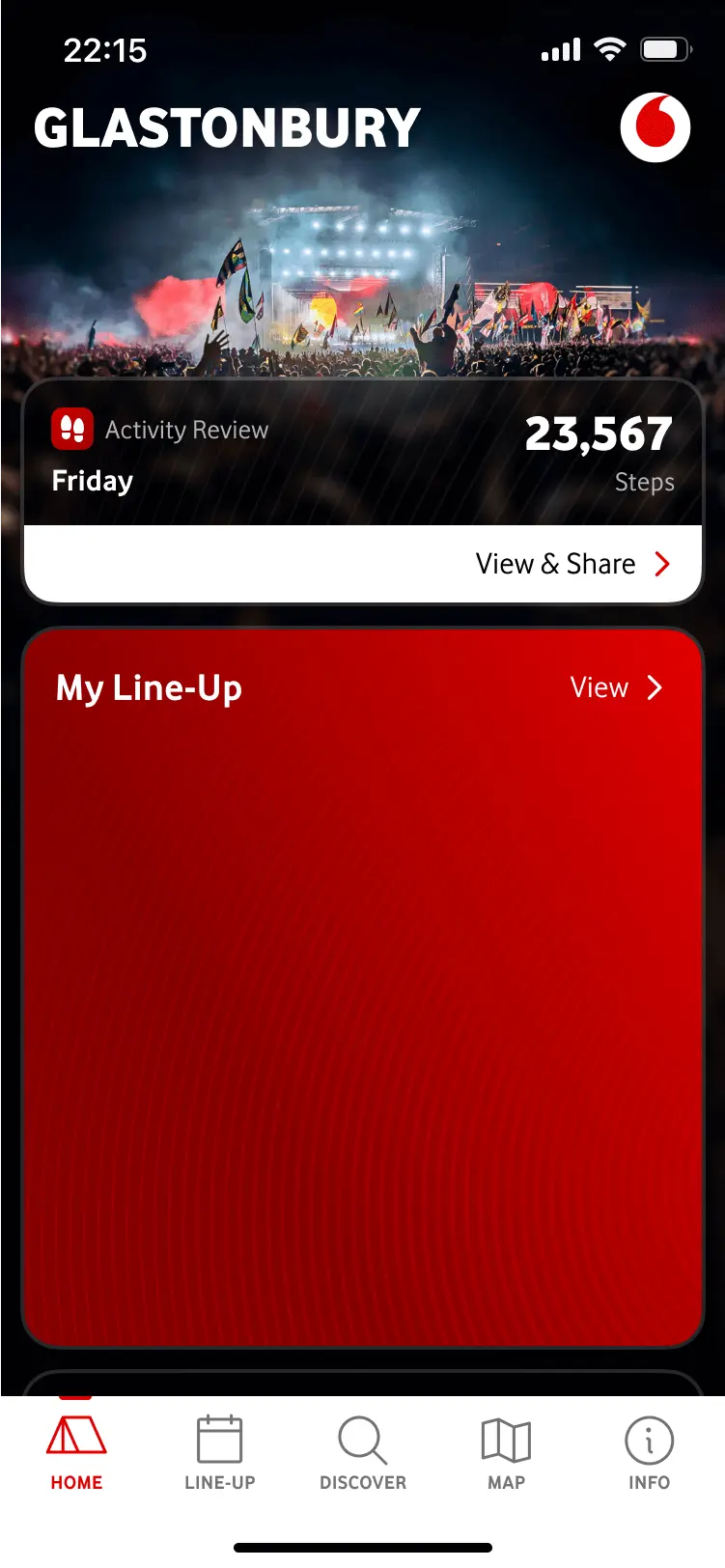Viewport: 725px width, 1568px height.
Task: View the My Line-Up section
Action: coord(616,687)
